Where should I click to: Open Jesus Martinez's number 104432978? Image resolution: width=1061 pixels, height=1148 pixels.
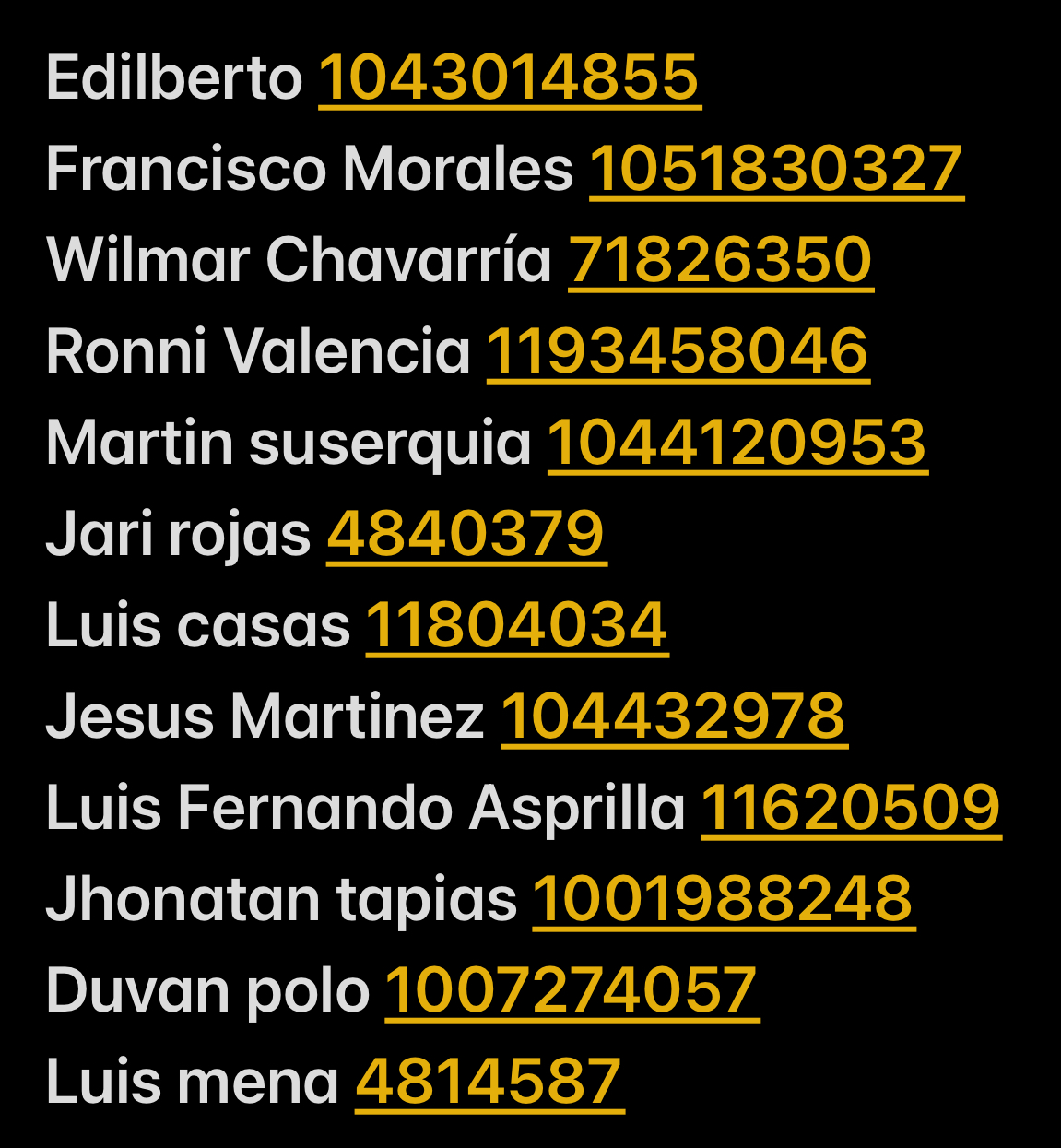click(x=673, y=717)
